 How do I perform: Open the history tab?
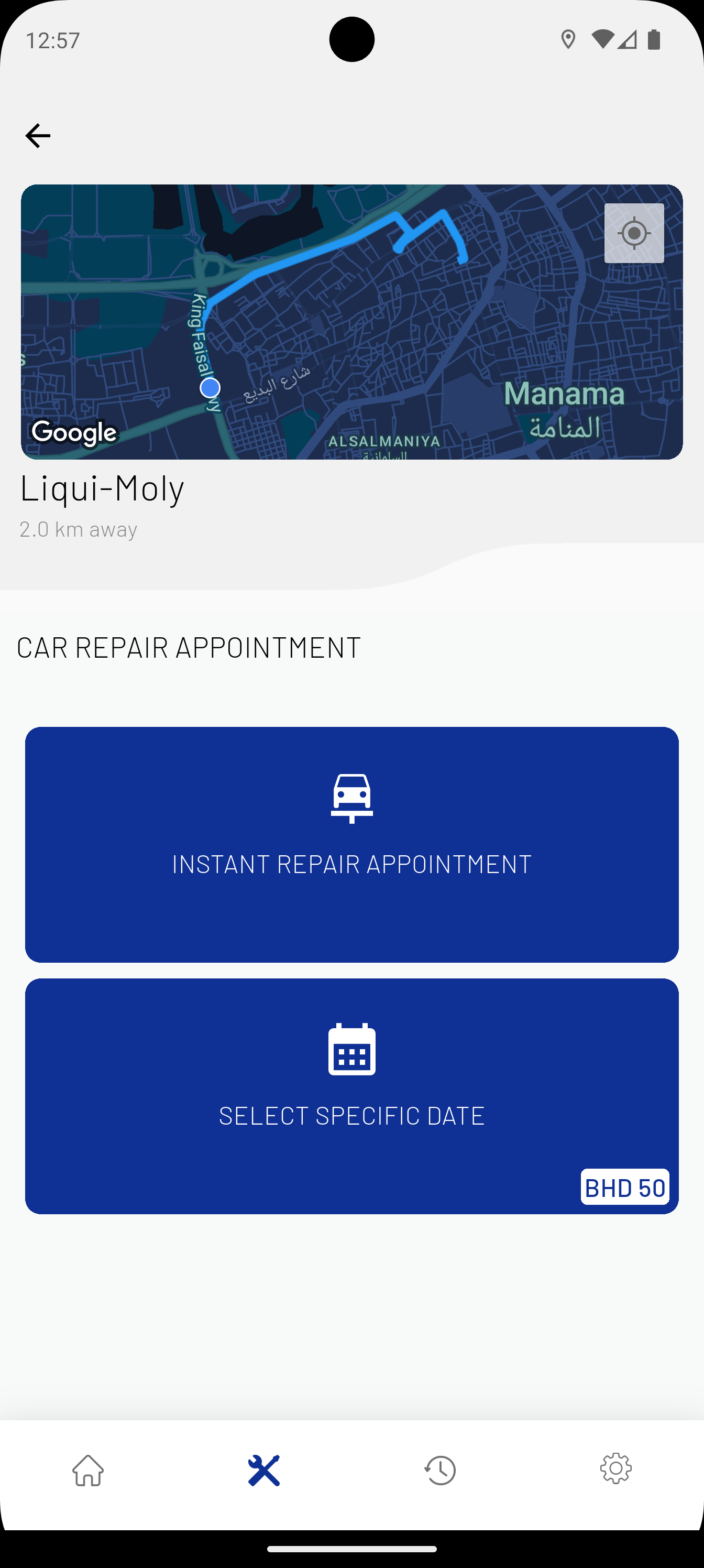[x=440, y=1470]
